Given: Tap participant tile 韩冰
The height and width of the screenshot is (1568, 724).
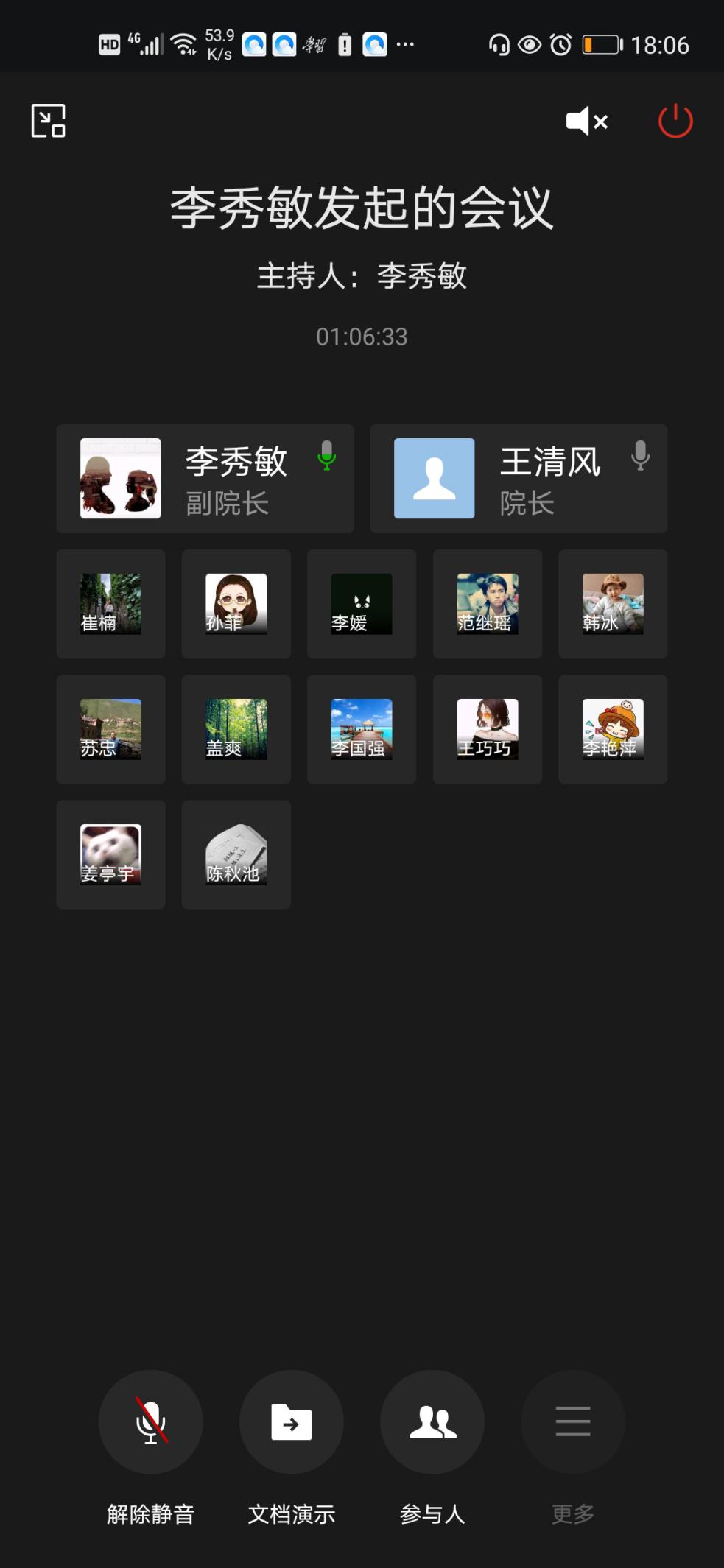Looking at the screenshot, I should tap(613, 604).
